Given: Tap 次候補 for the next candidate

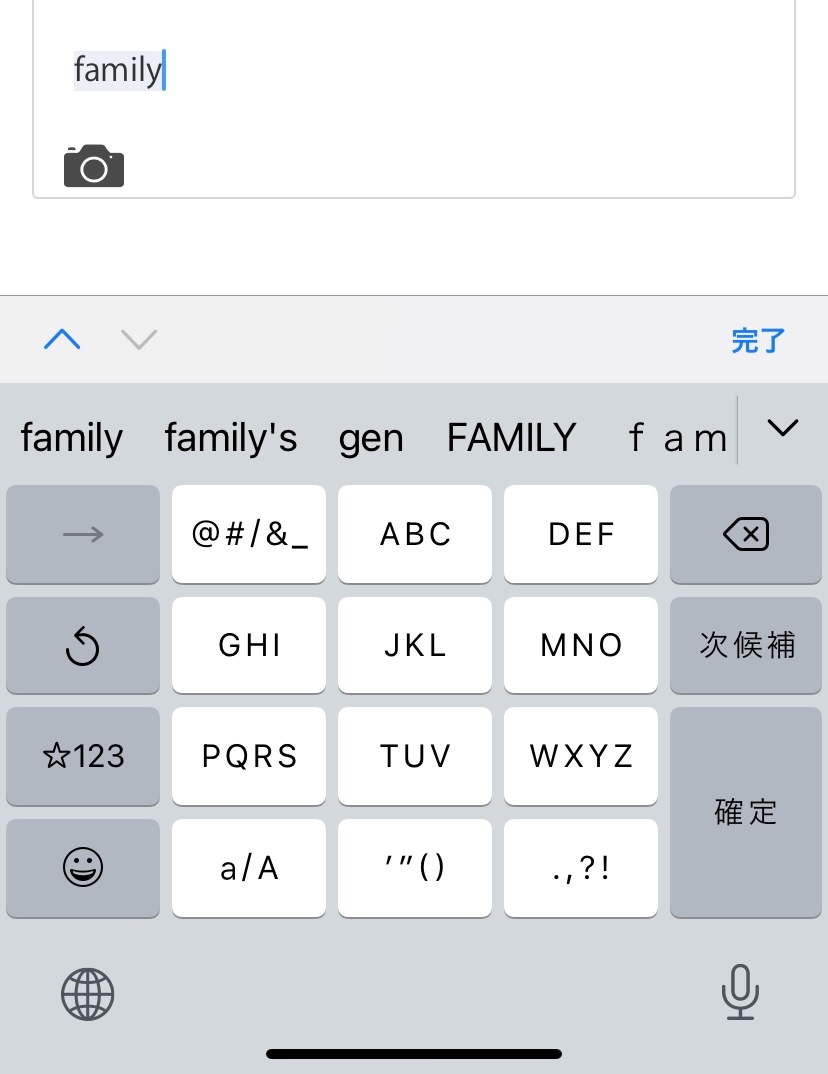Looking at the screenshot, I should [746, 645].
